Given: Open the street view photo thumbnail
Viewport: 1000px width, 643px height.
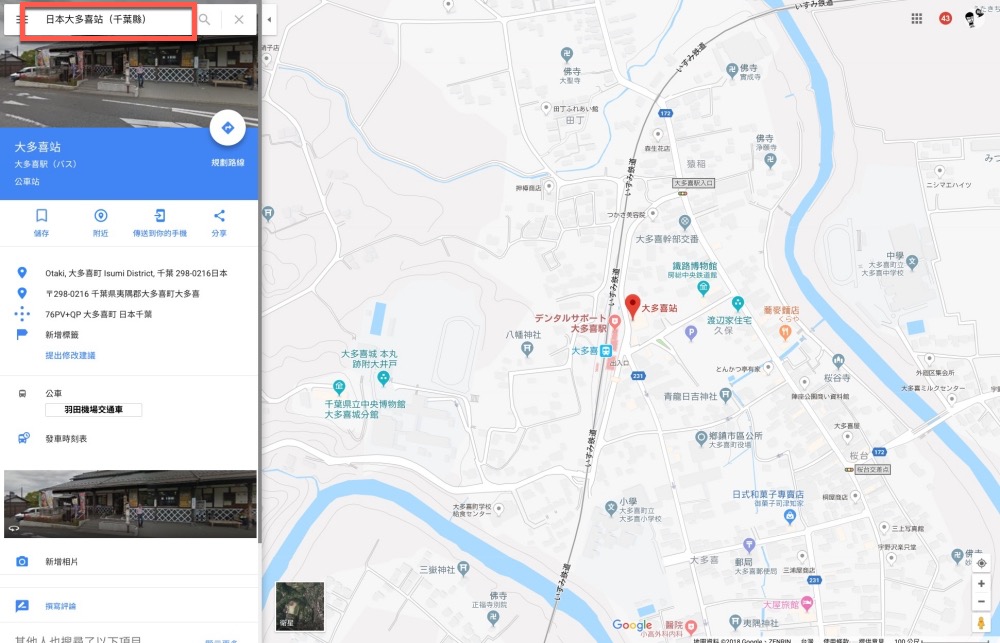Looking at the screenshot, I should click(x=130, y=504).
